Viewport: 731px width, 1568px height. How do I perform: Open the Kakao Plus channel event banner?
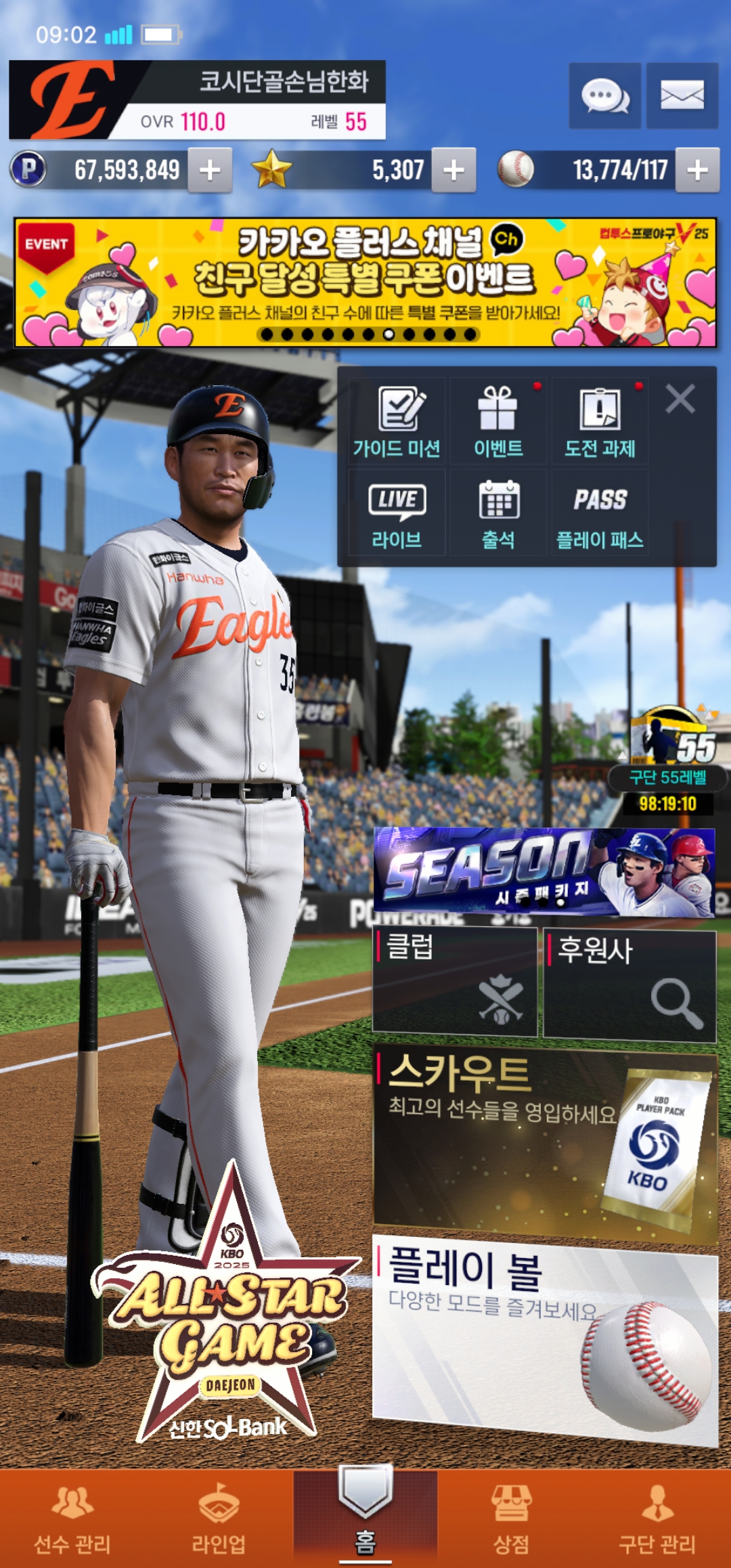point(365,282)
